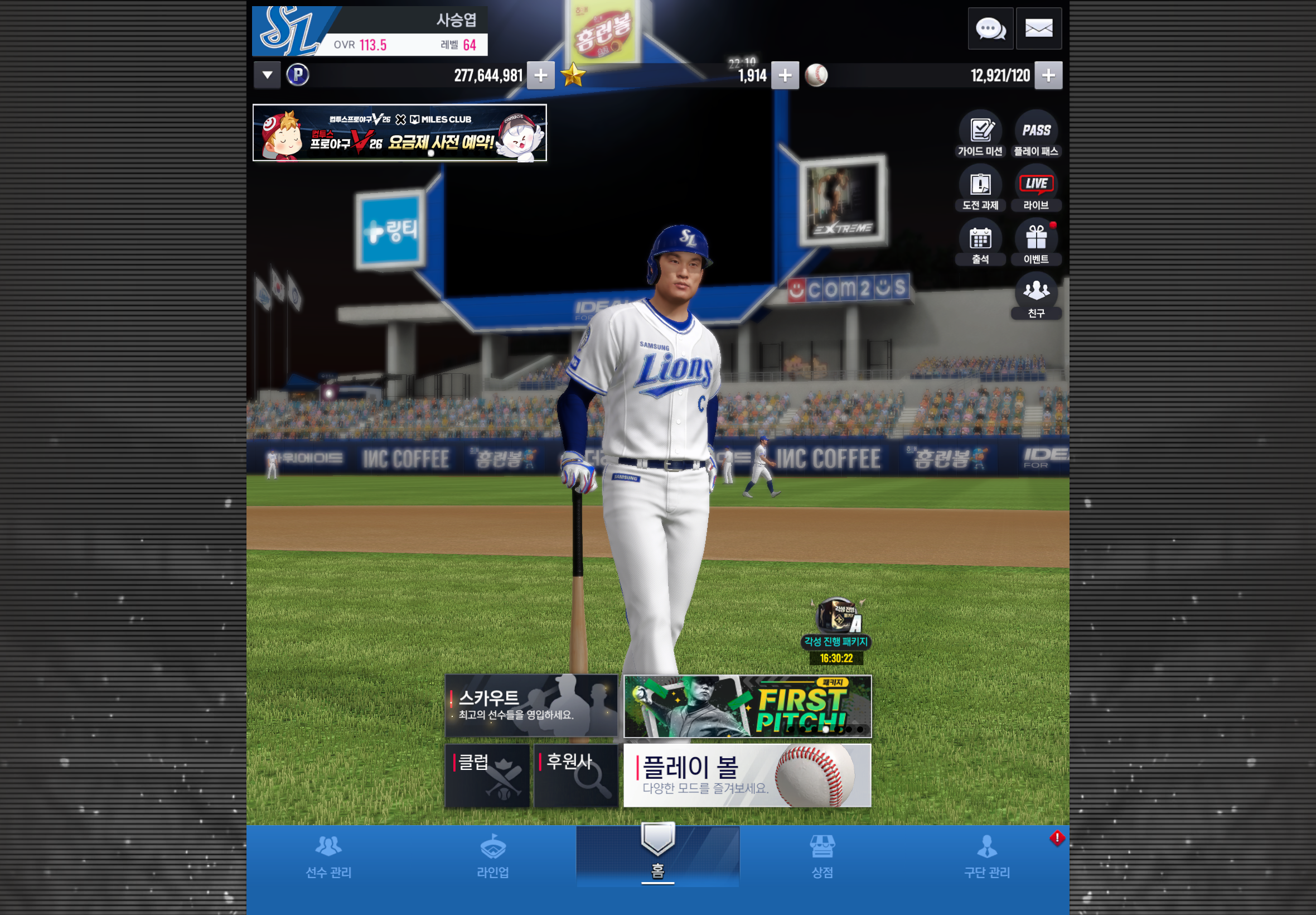
Task: Open the chat speech bubble icon
Action: click(x=990, y=28)
